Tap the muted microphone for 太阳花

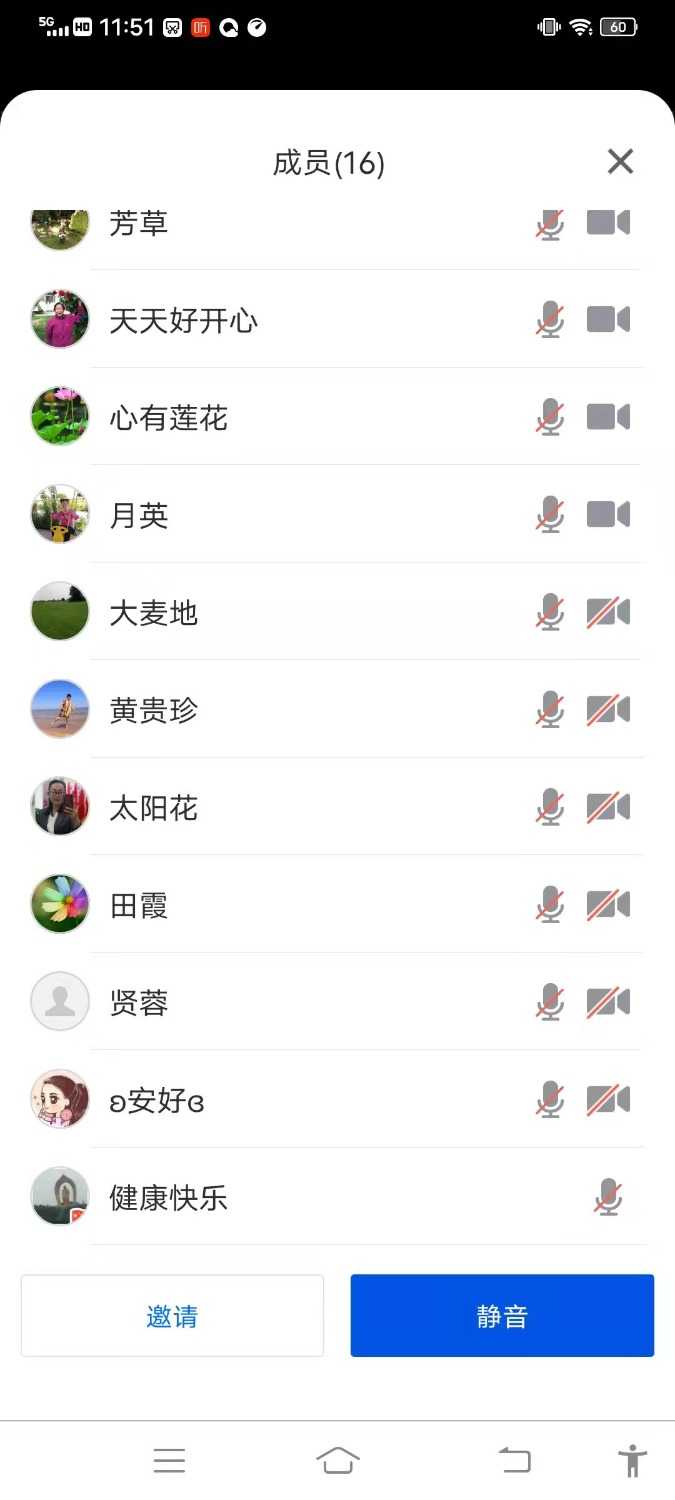coord(550,807)
